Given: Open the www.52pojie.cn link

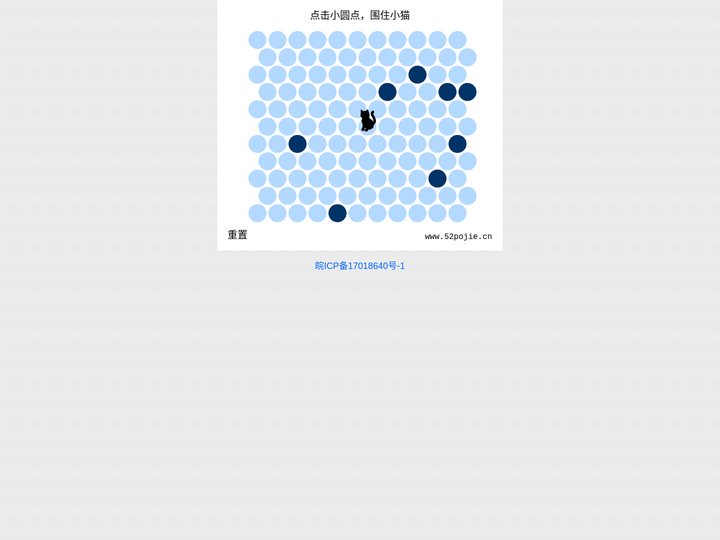Looking at the screenshot, I should [458, 237].
